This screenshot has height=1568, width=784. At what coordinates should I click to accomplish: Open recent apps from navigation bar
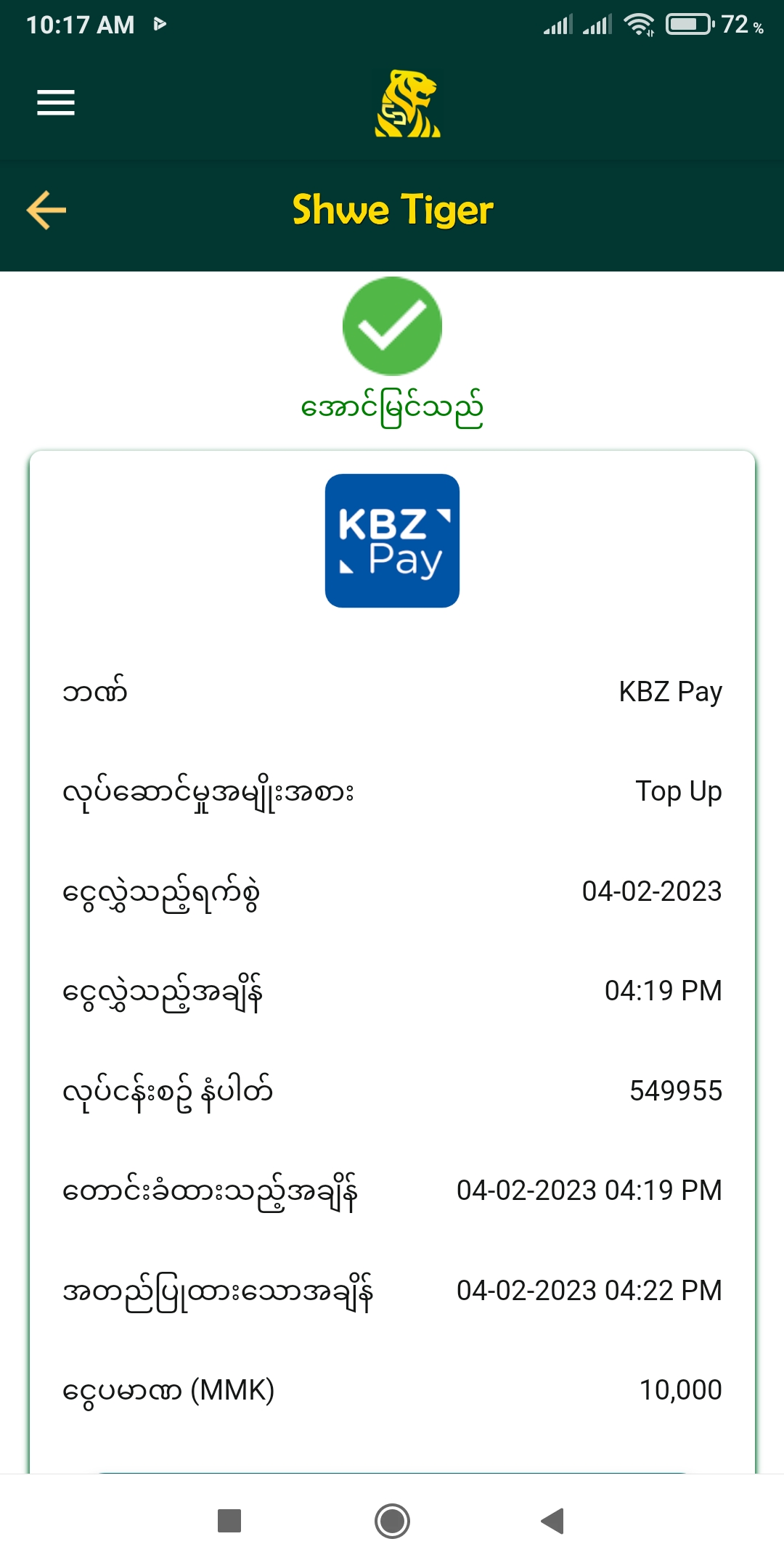(229, 1521)
